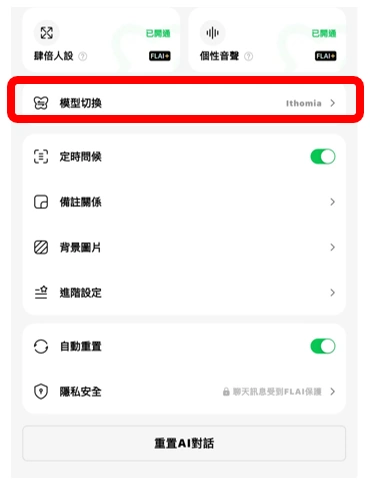Open 進階設定
370x484 pixels.
[x=184, y=293]
